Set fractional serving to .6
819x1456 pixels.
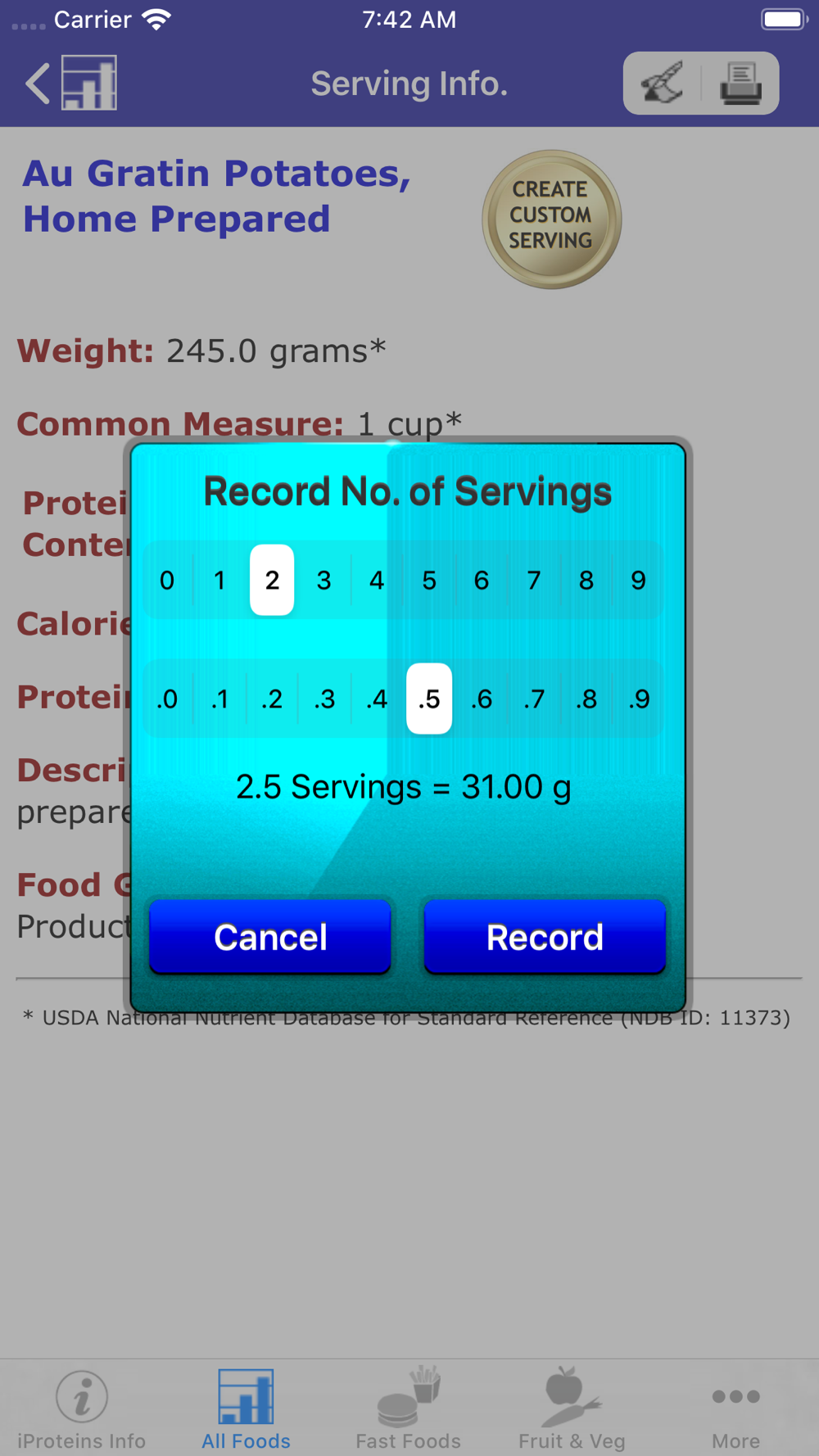coord(482,699)
